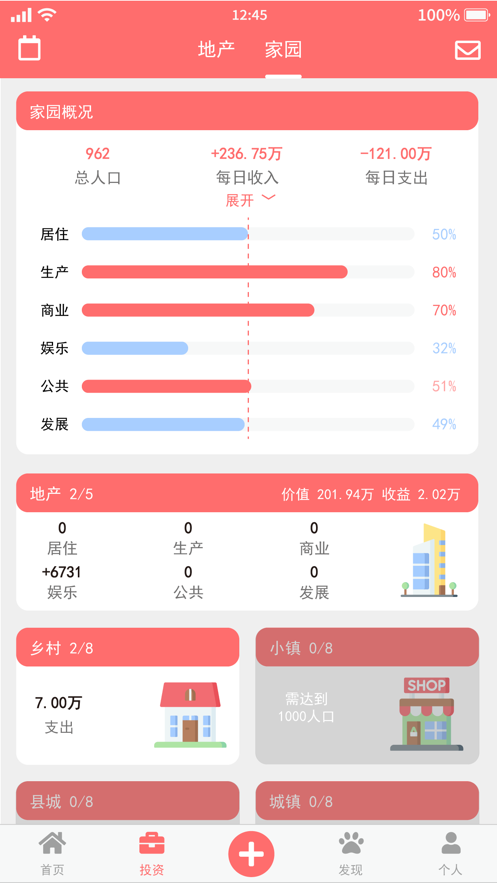This screenshot has width=497, height=883.
Task: Switch to the 发现 tab
Action: click(351, 854)
